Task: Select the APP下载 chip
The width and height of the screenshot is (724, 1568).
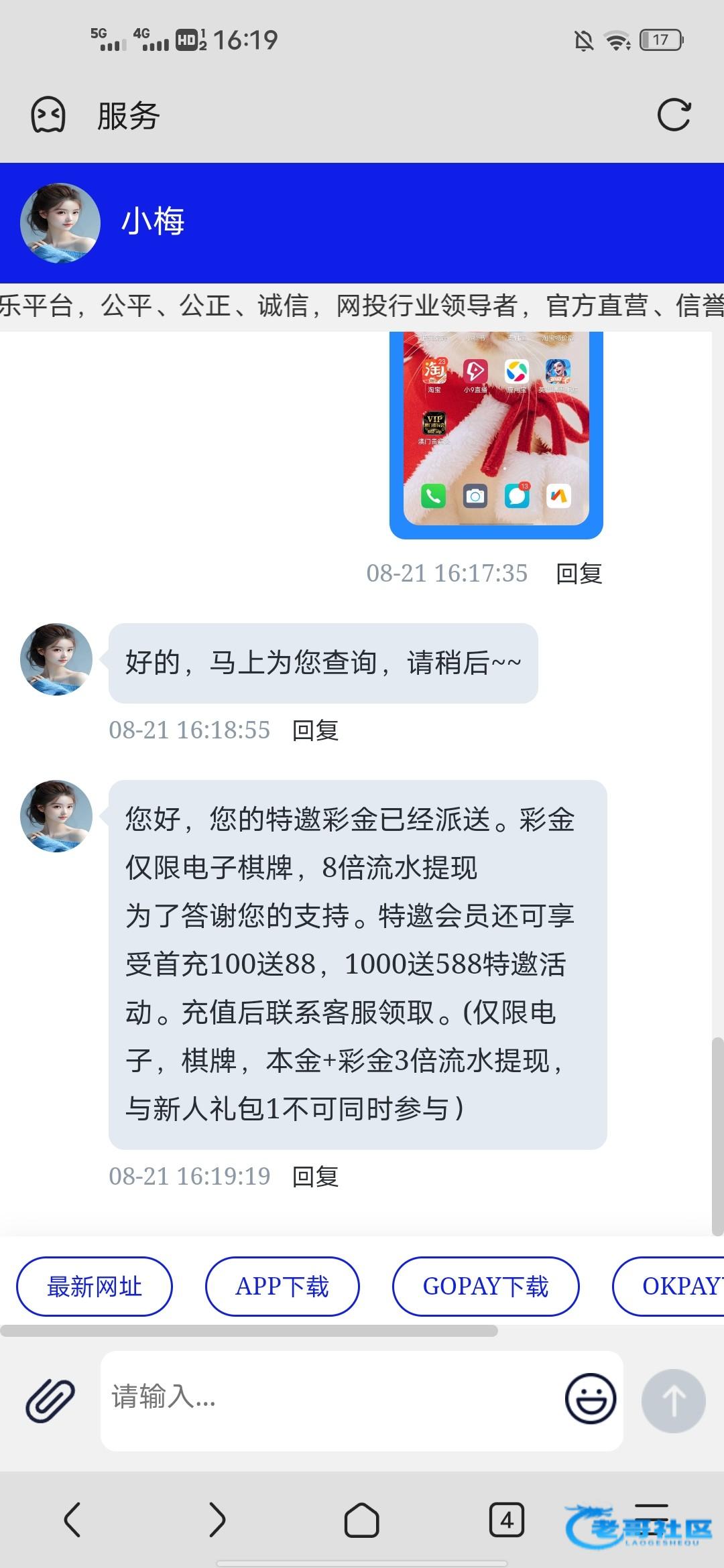Action: tap(282, 1287)
